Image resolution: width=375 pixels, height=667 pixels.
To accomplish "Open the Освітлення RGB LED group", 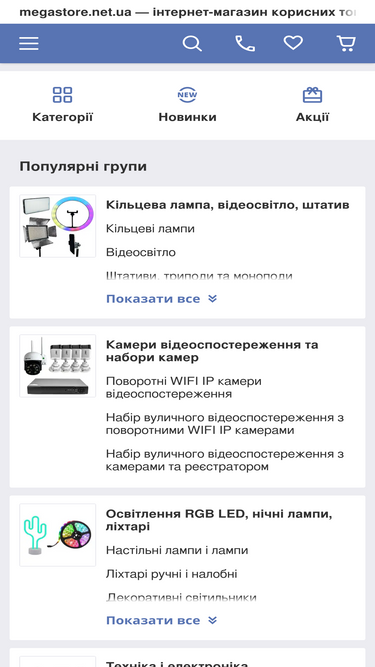I will pyautogui.click(x=219, y=520).
